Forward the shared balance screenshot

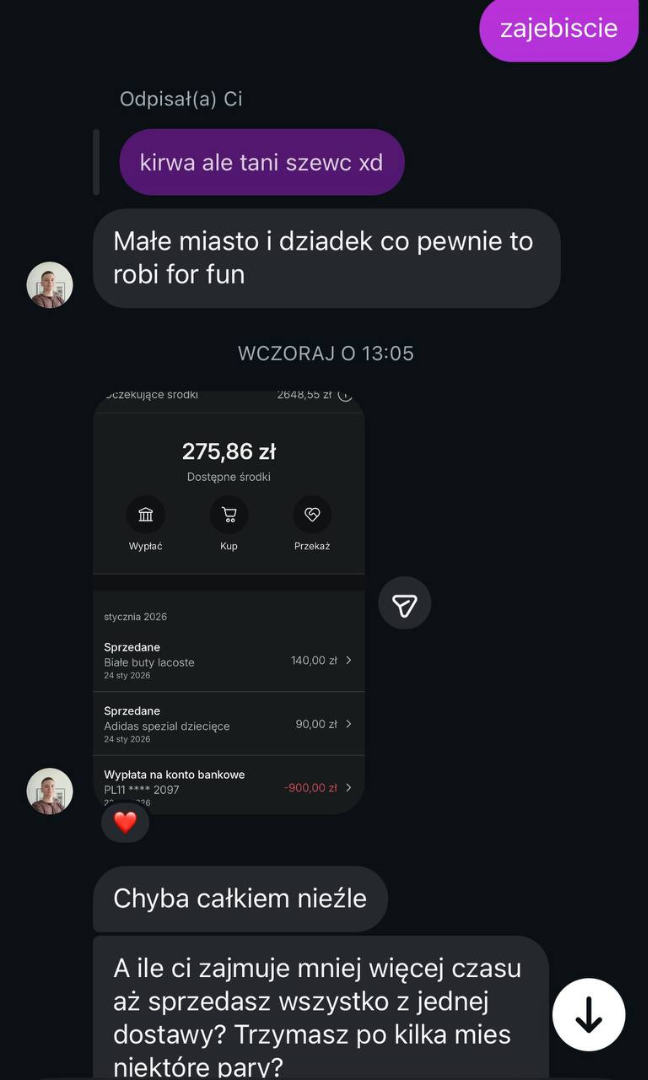click(x=405, y=604)
